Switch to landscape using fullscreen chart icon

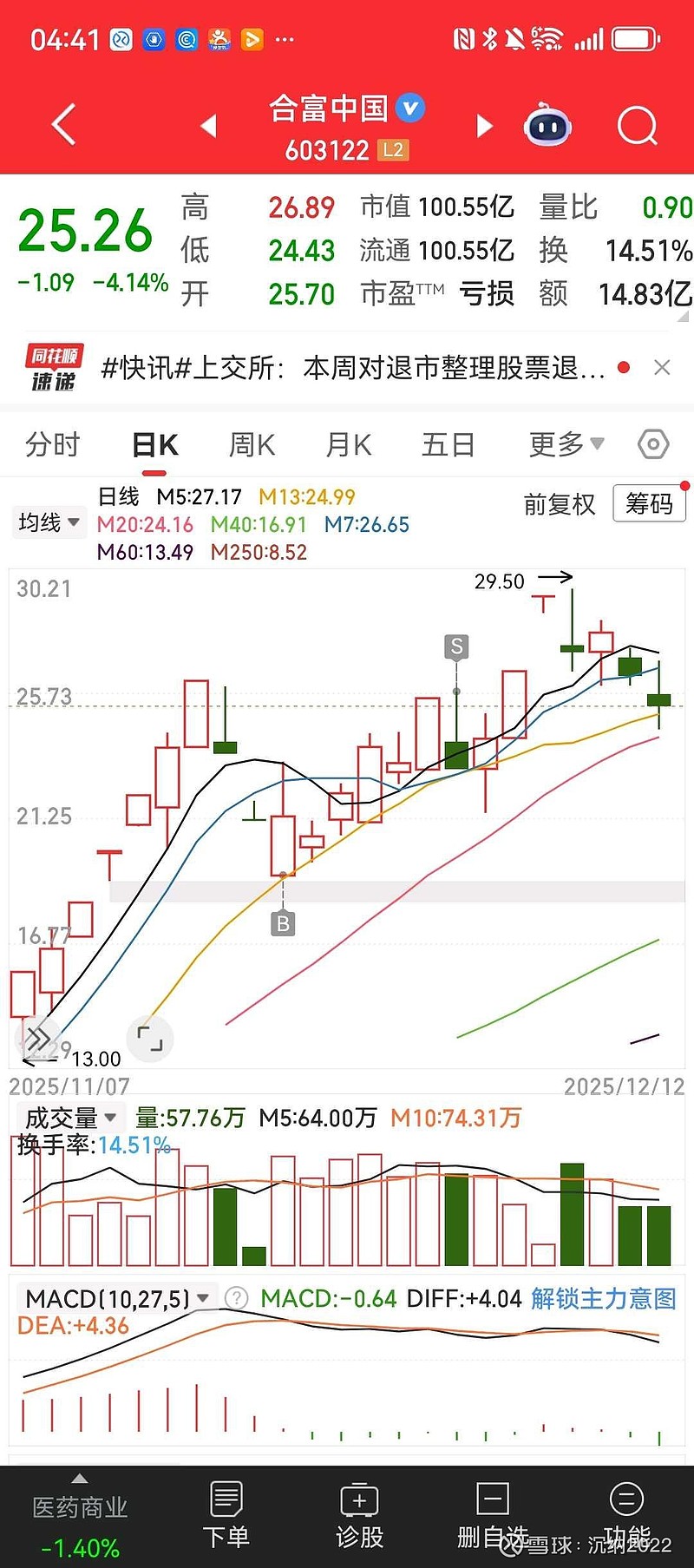tap(150, 1039)
